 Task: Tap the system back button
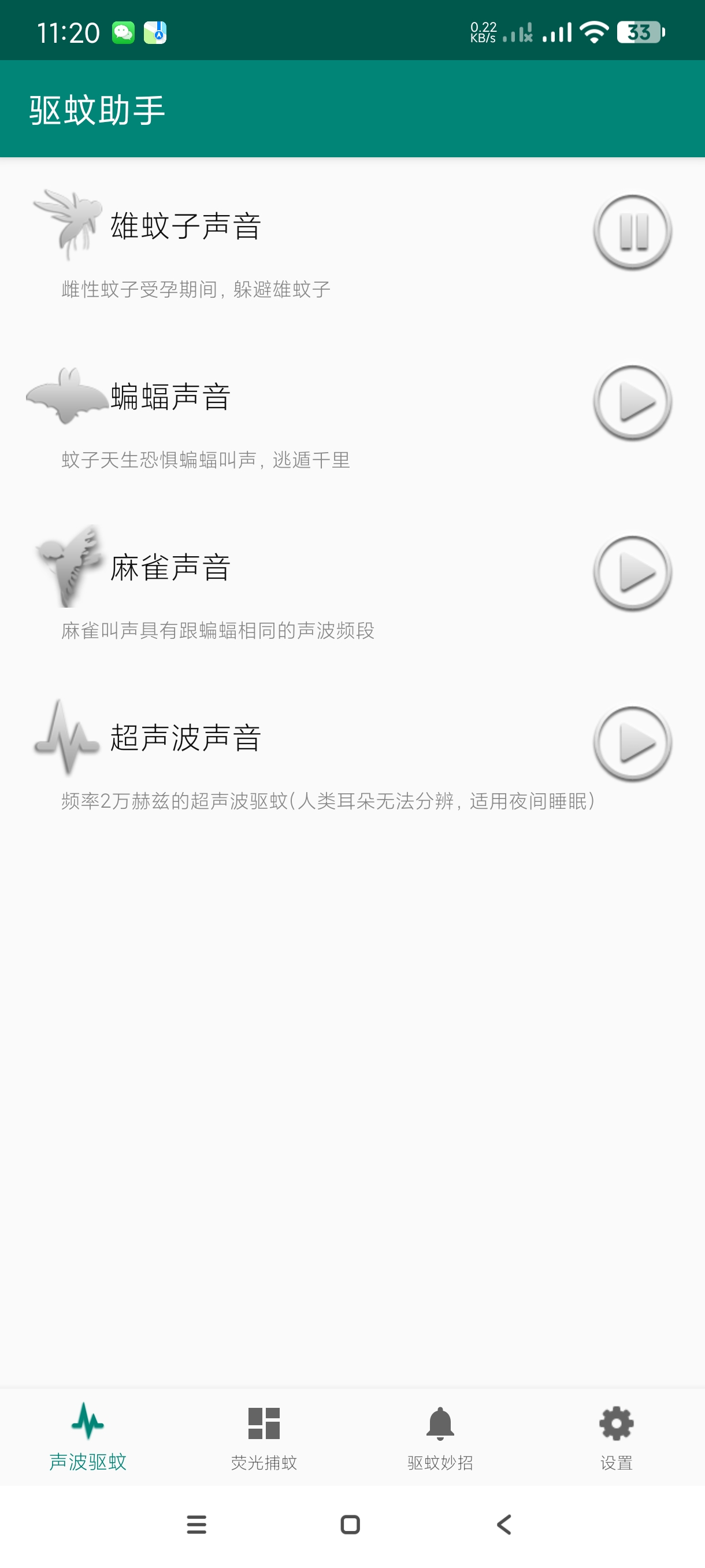(x=504, y=1524)
